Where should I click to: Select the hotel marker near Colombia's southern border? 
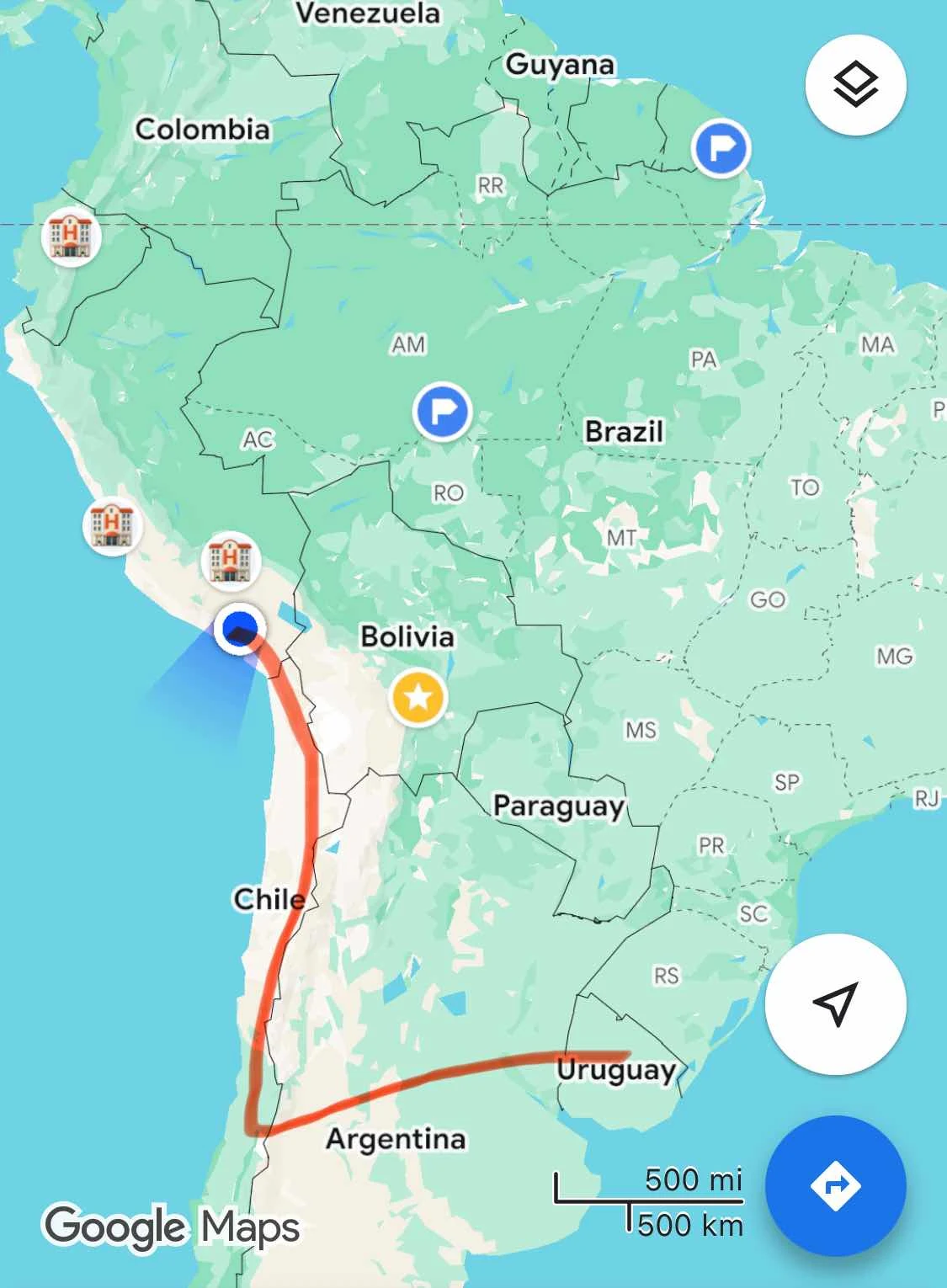[x=72, y=237]
